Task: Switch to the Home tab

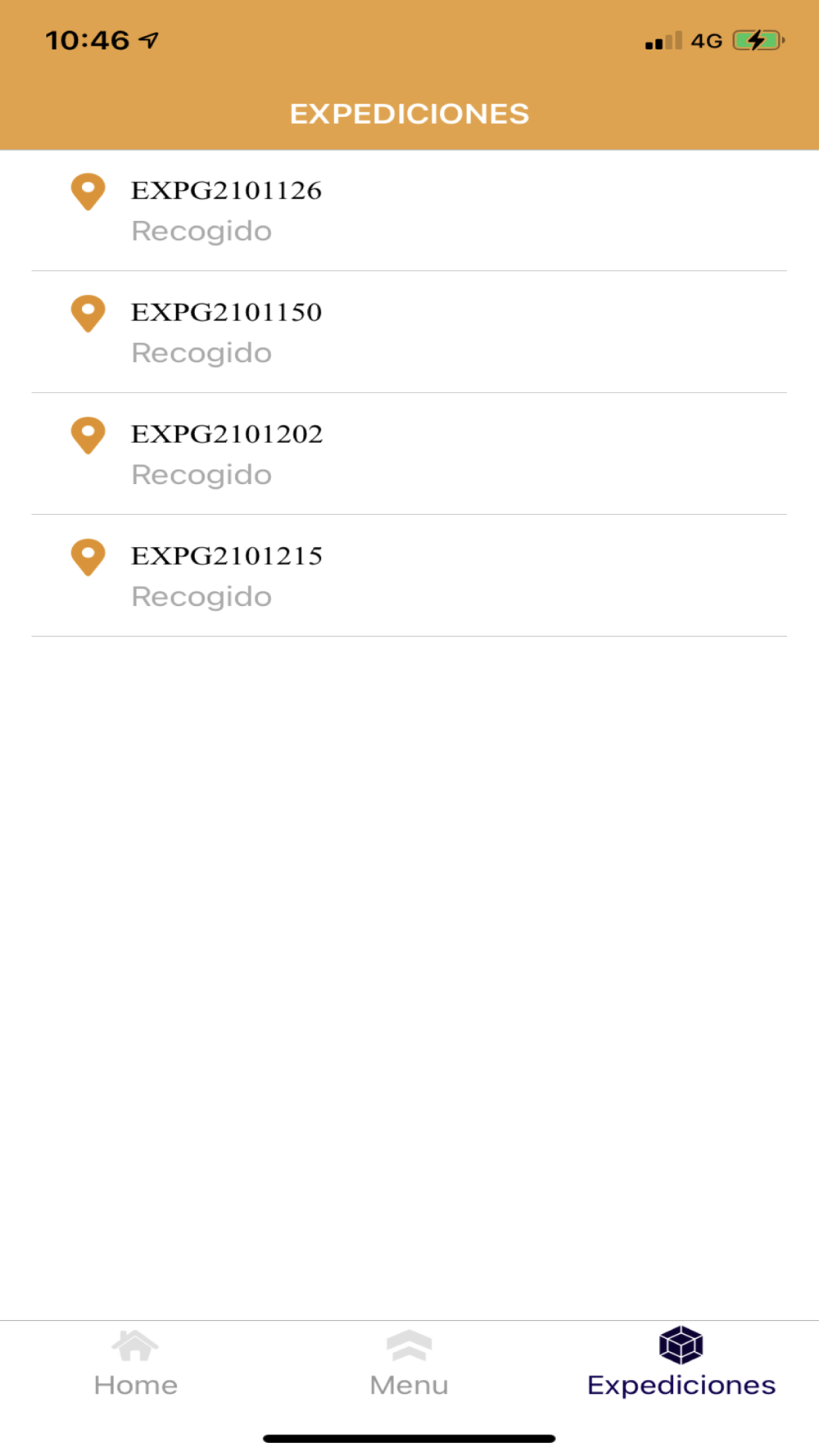Action: (x=136, y=1363)
